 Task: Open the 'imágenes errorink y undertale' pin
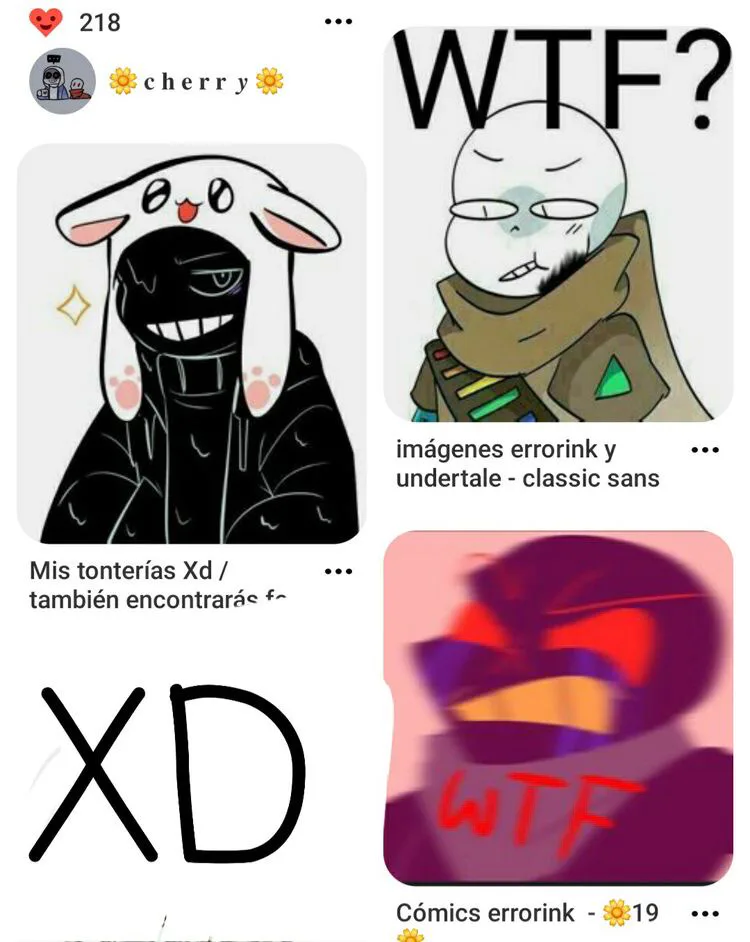click(558, 224)
